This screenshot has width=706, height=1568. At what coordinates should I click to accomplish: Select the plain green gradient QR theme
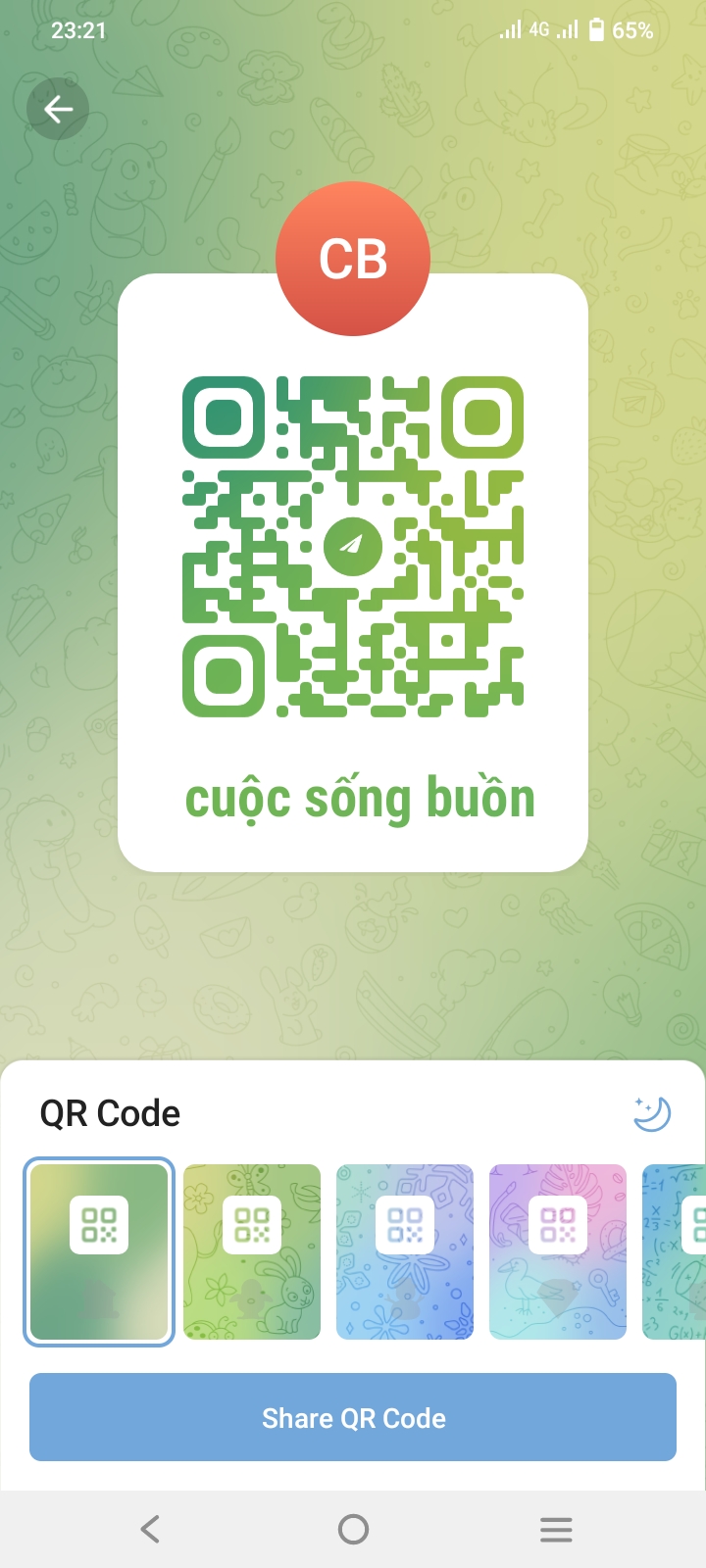pos(99,1251)
